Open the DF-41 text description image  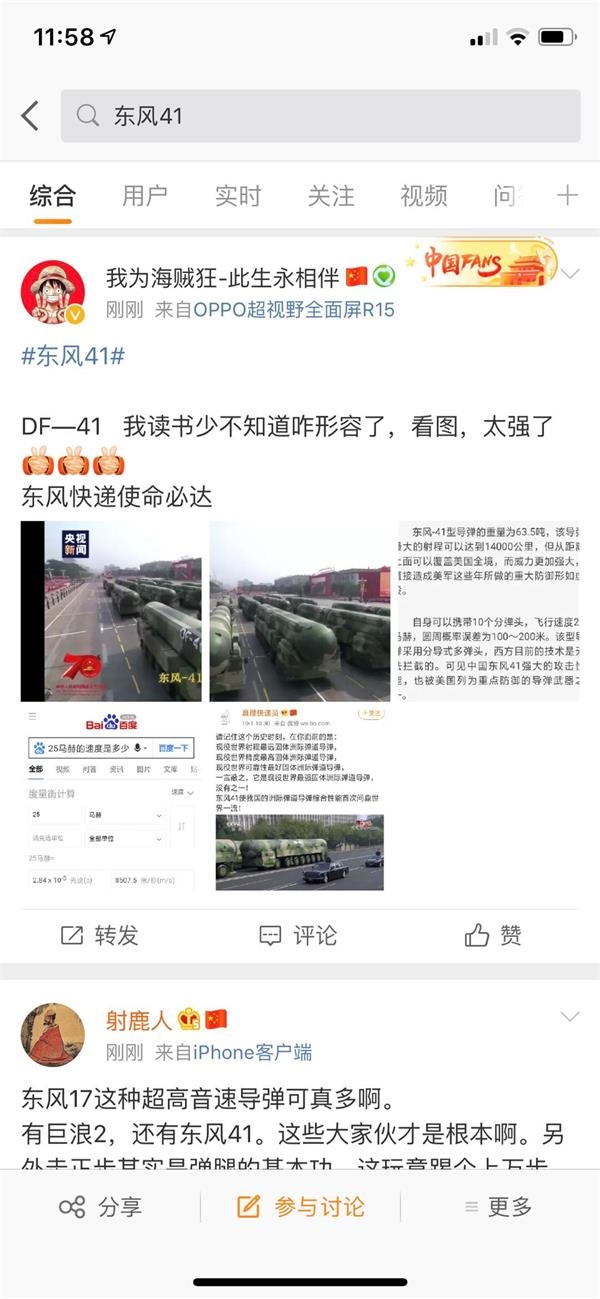[x=488, y=611]
